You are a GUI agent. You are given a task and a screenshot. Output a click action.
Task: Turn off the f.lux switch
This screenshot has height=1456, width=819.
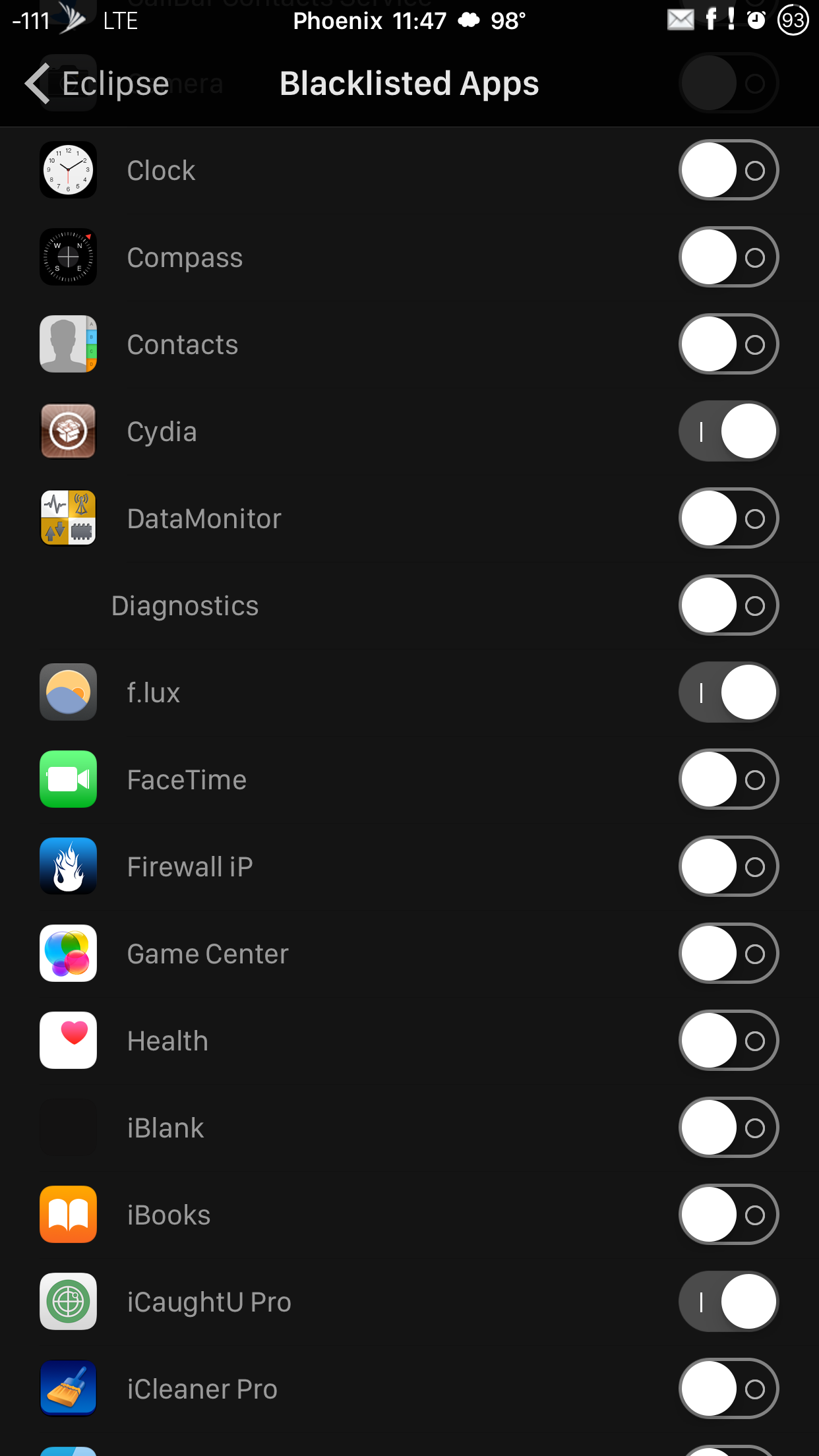(x=729, y=692)
